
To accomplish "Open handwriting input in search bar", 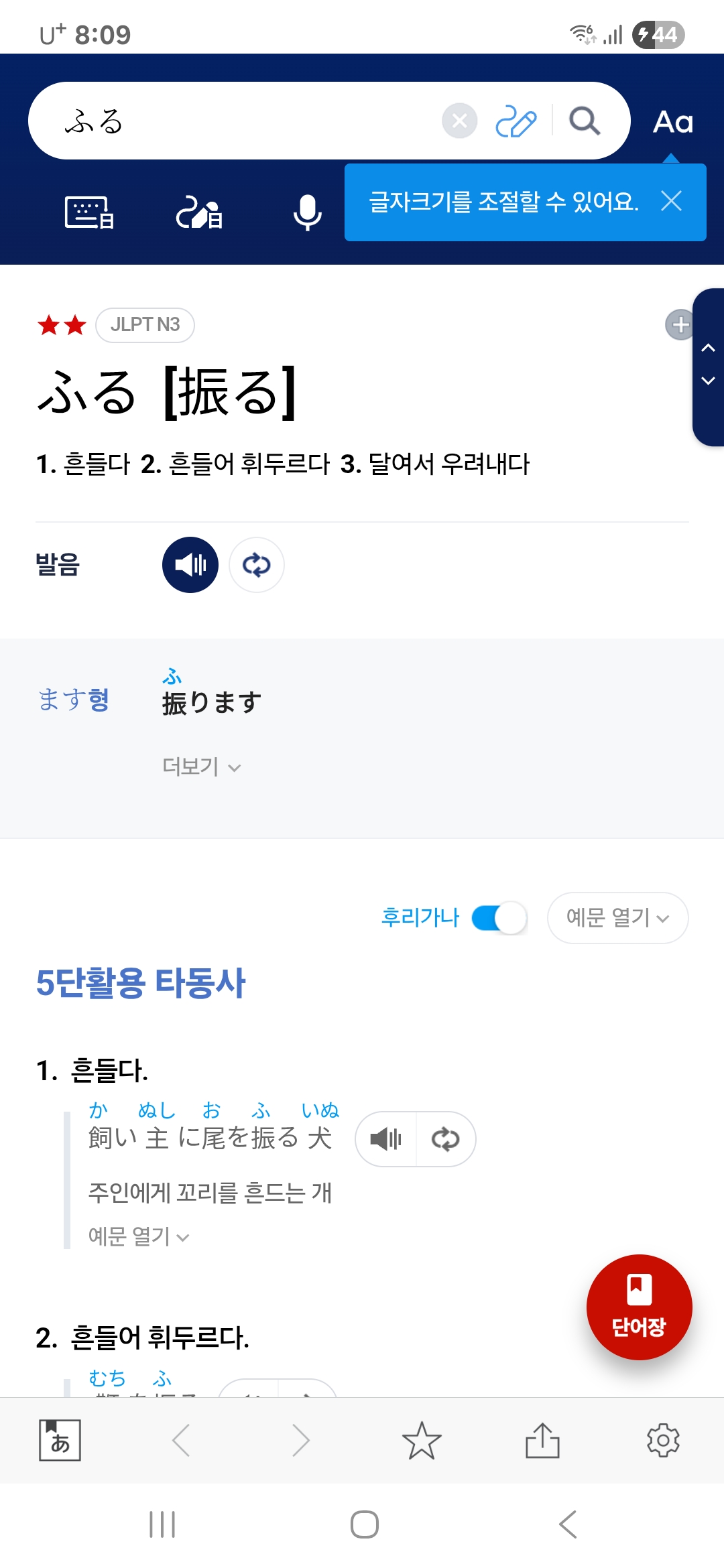I will (516, 121).
